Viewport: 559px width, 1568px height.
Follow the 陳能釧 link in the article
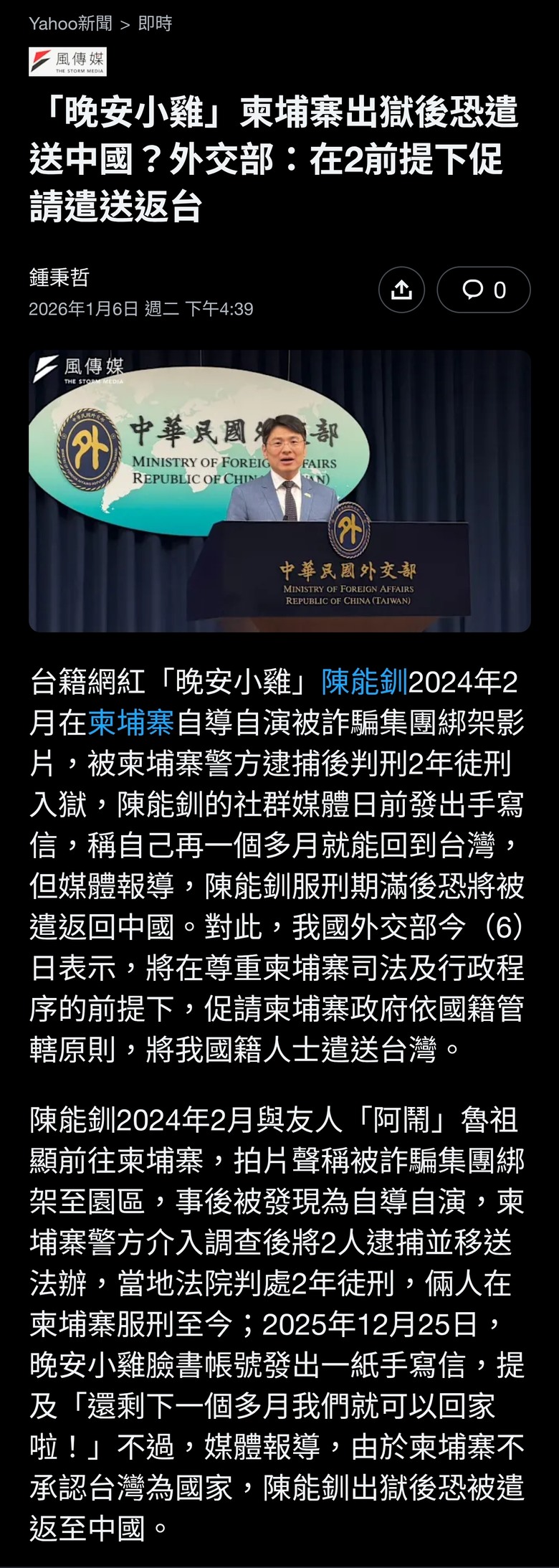[364, 682]
